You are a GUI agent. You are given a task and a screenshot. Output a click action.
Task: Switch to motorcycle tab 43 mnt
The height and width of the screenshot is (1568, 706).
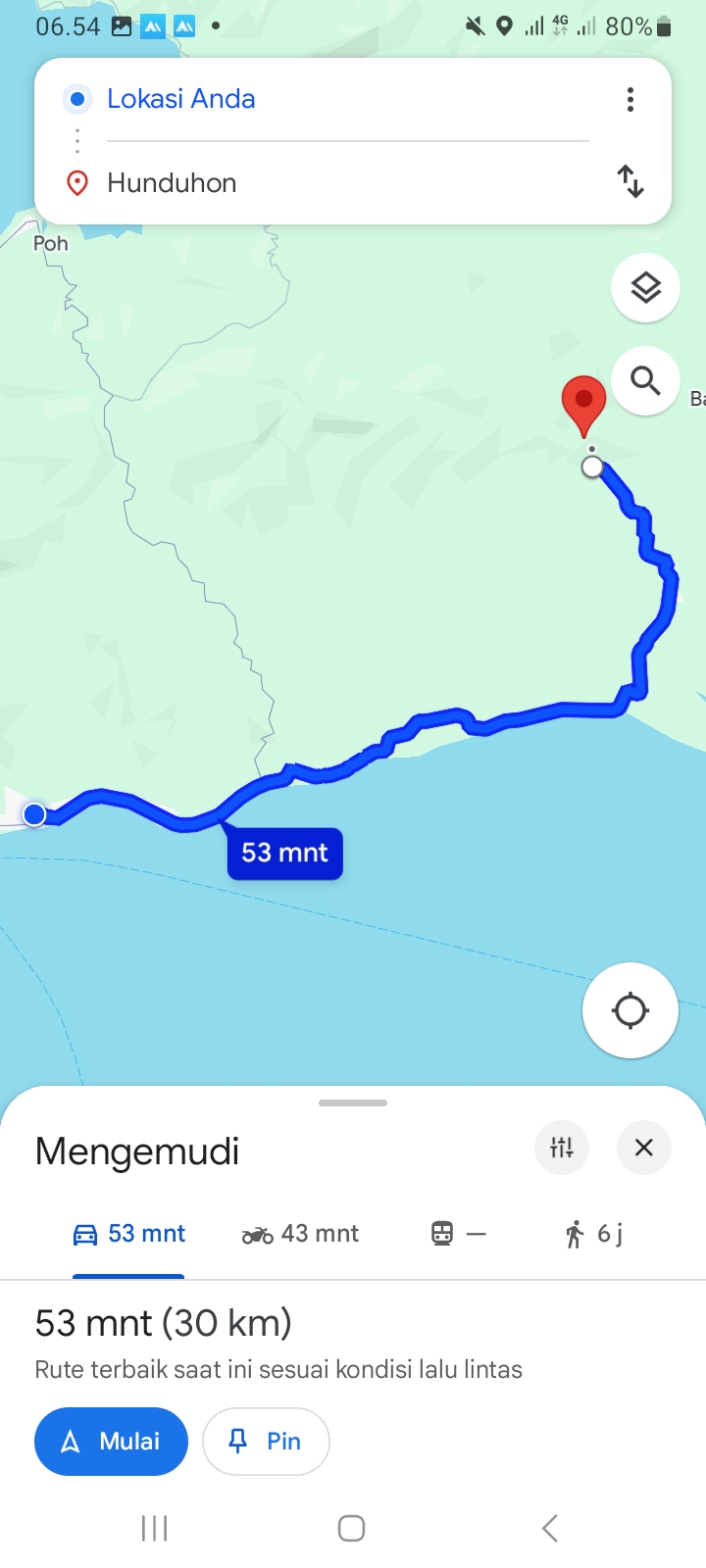click(300, 1234)
